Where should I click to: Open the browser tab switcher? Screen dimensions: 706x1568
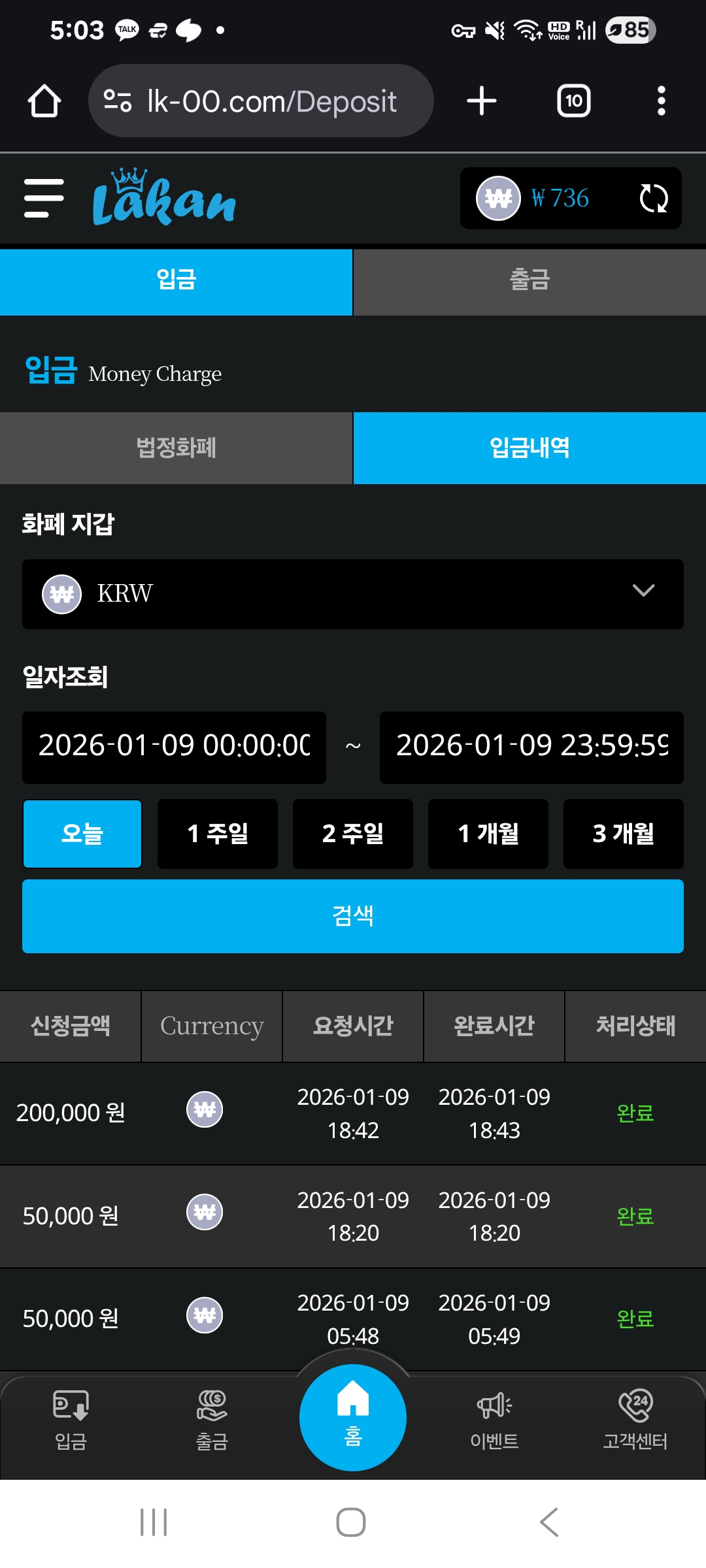pos(574,101)
